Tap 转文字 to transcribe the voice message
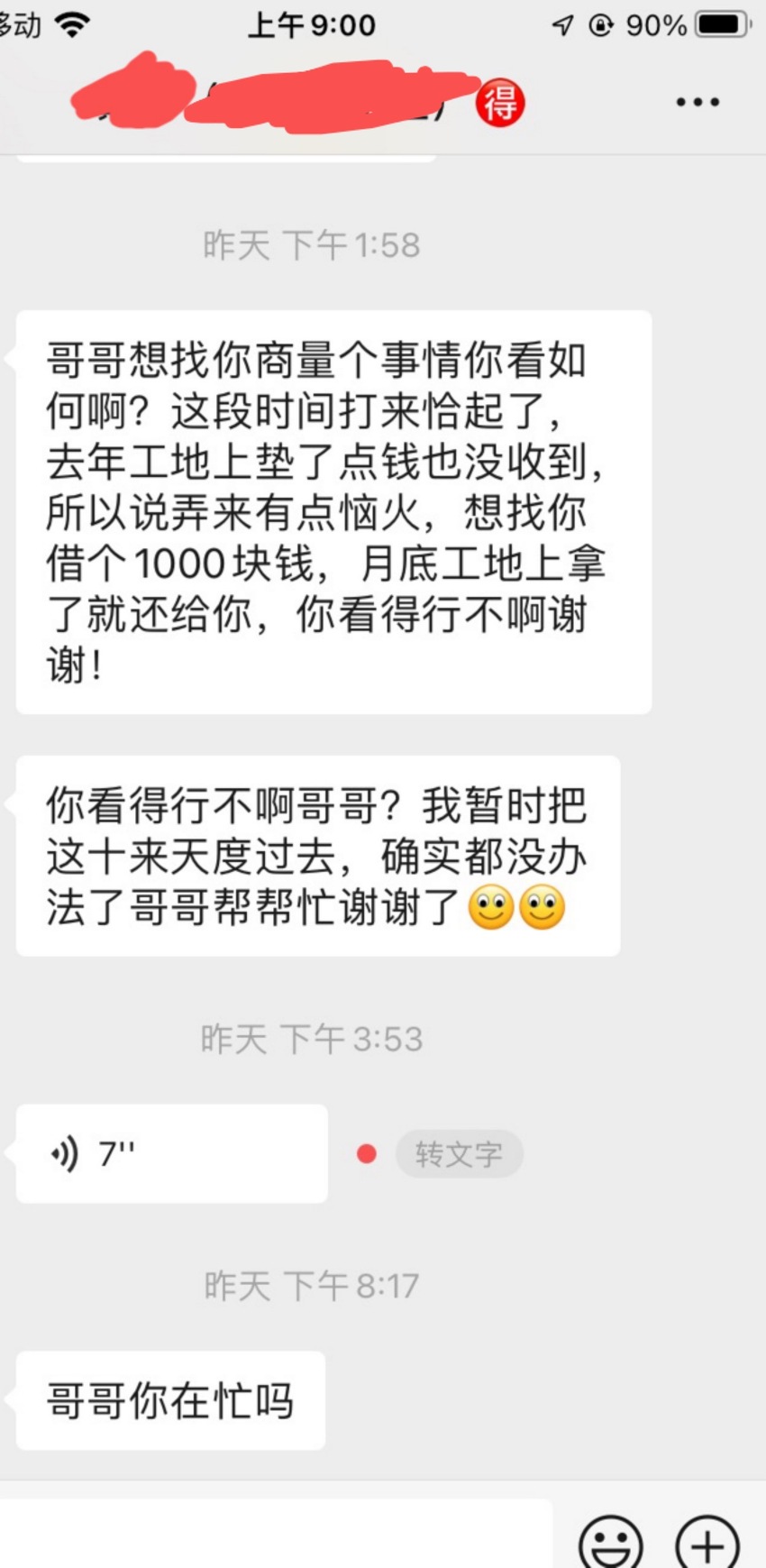The image size is (766, 1568). pos(459,1153)
